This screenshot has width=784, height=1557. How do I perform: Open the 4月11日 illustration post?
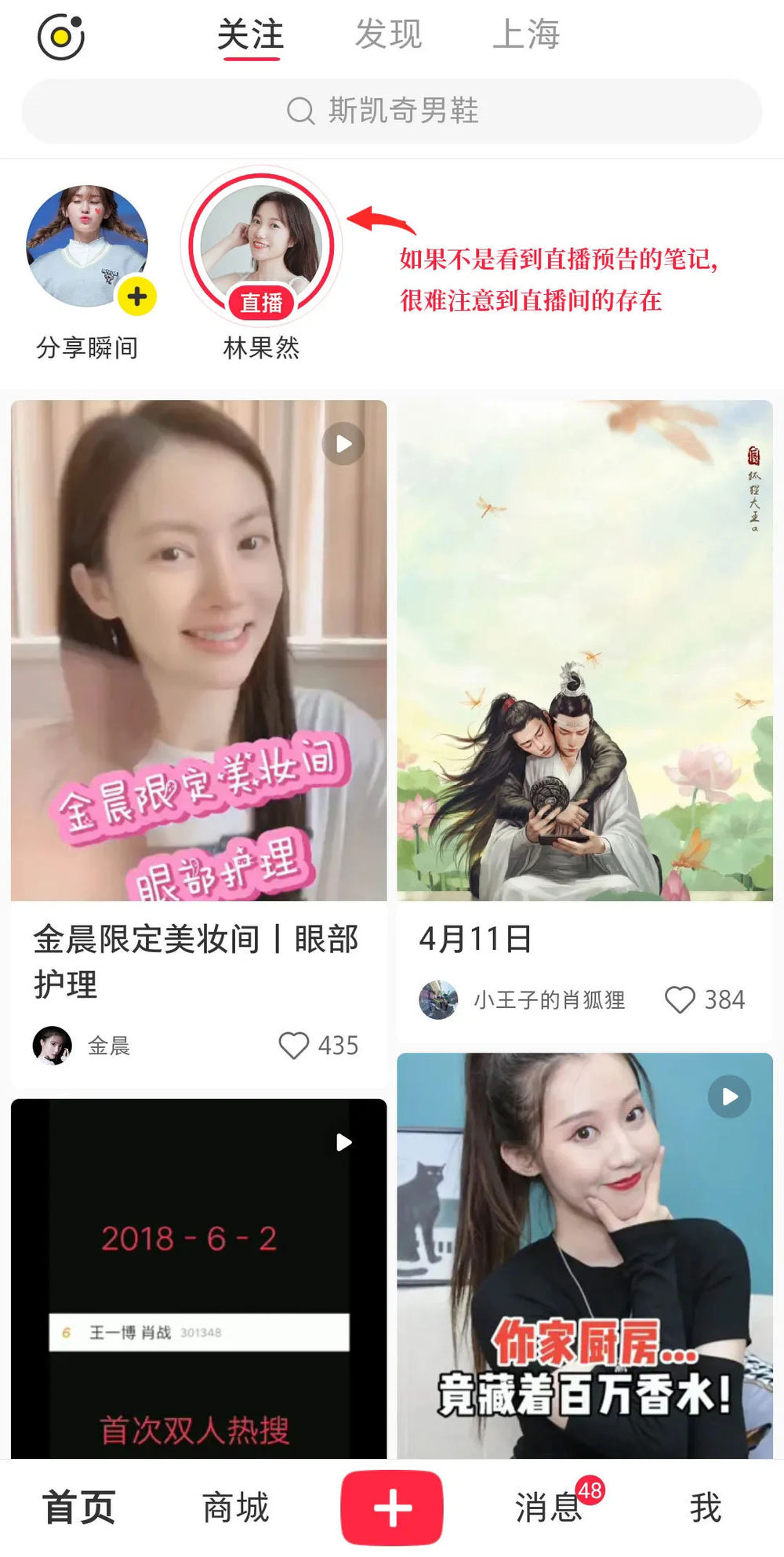[x=584, y=650]
